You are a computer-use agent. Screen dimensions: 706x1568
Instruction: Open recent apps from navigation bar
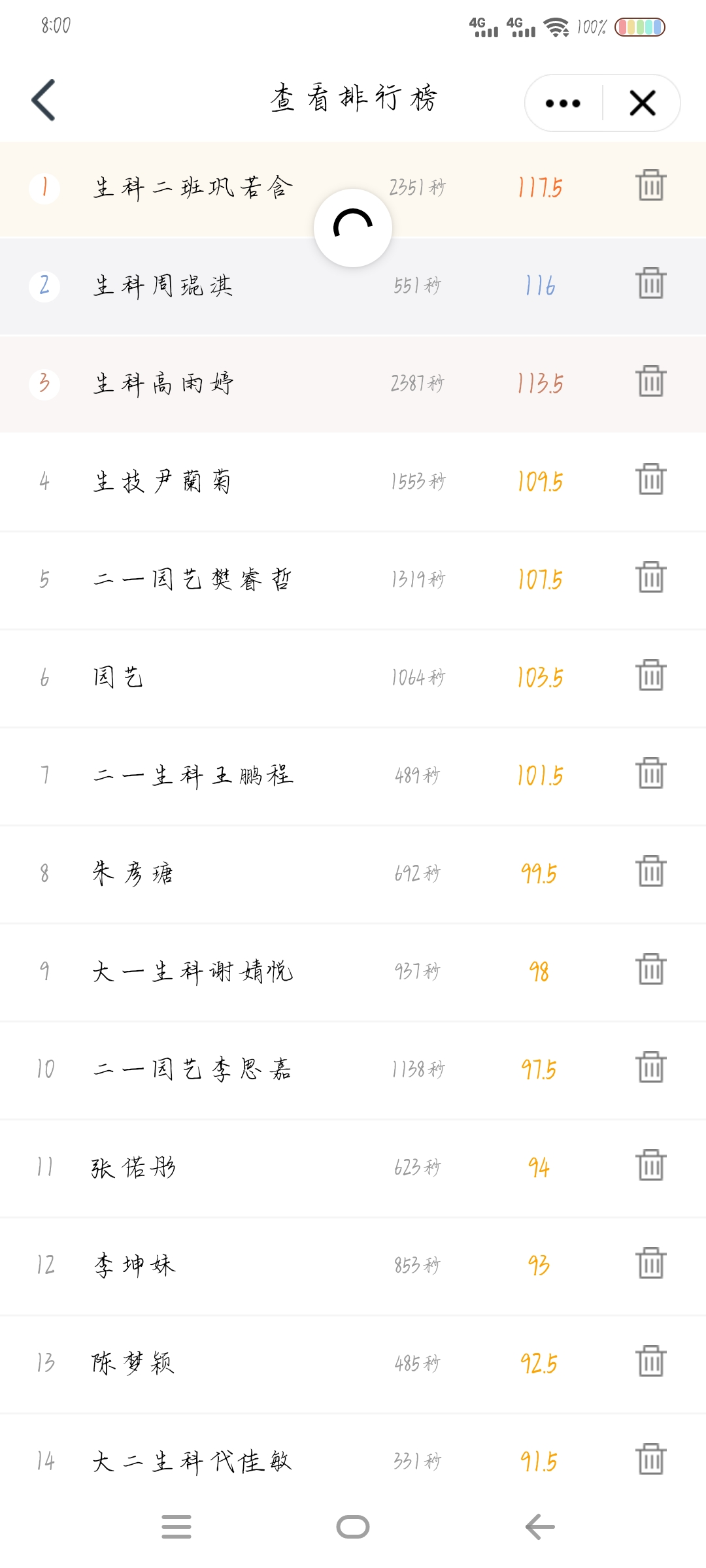pos(176,1527)
